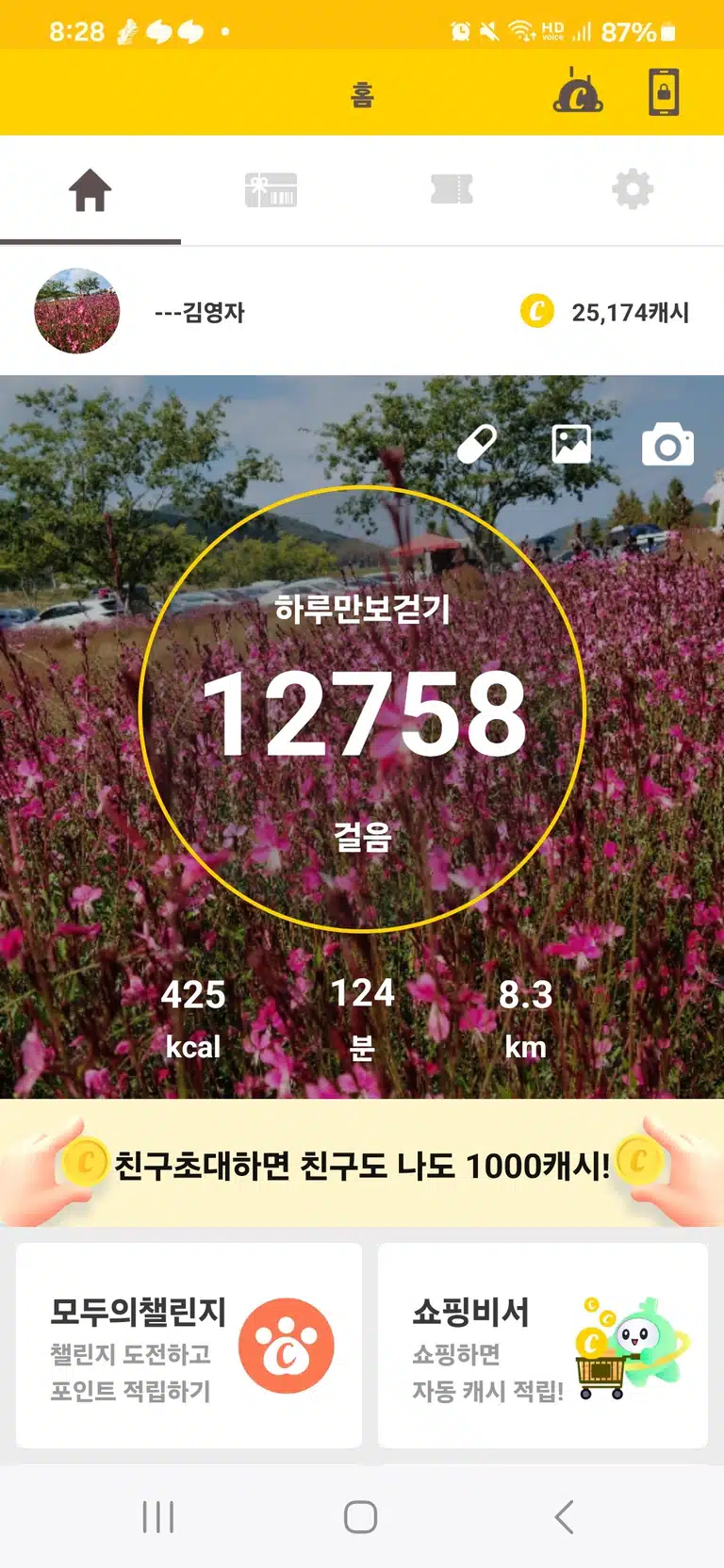Viewport: 724px width, 1568px height.
Task: Open the 친구초대 1000캐시 banner
Action: [x=362, y=1164]
